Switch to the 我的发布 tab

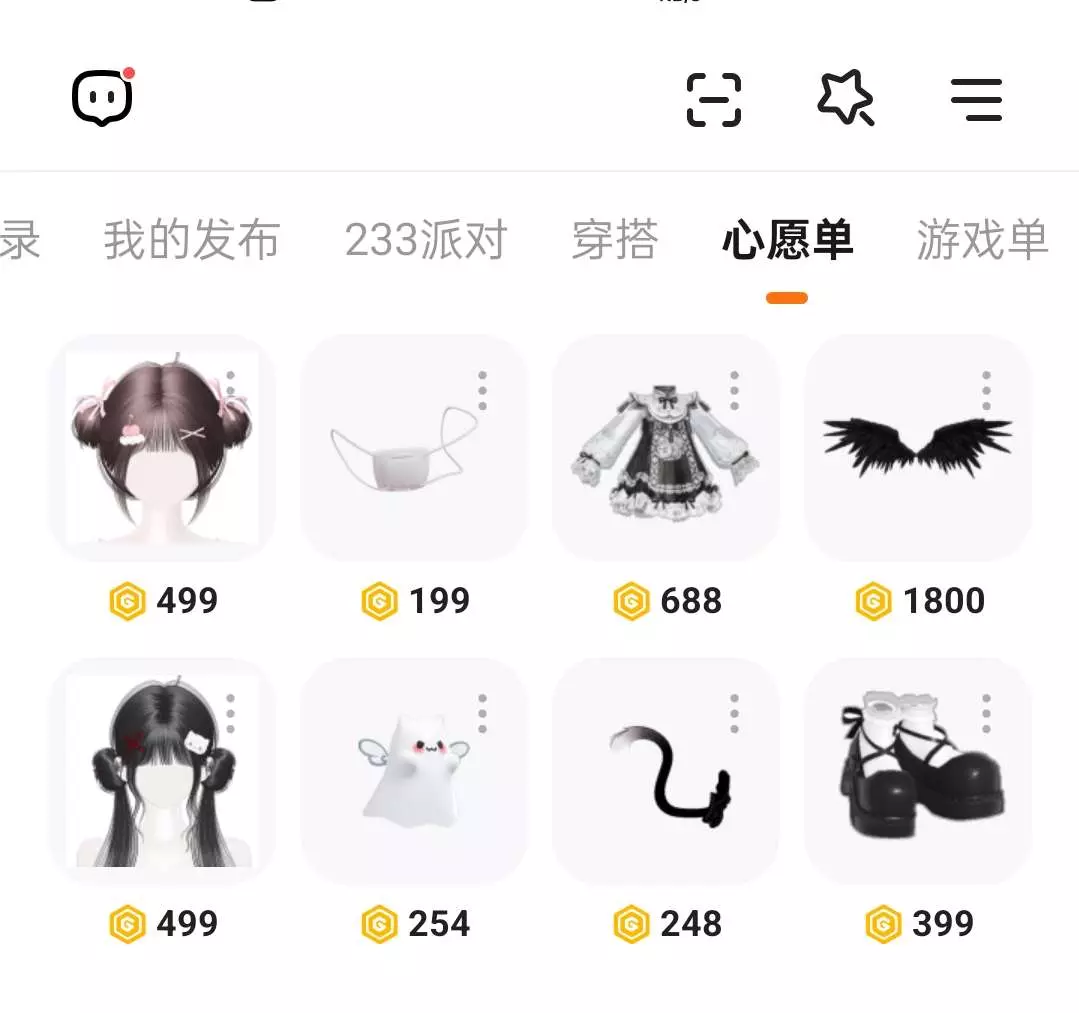[192, 239]
